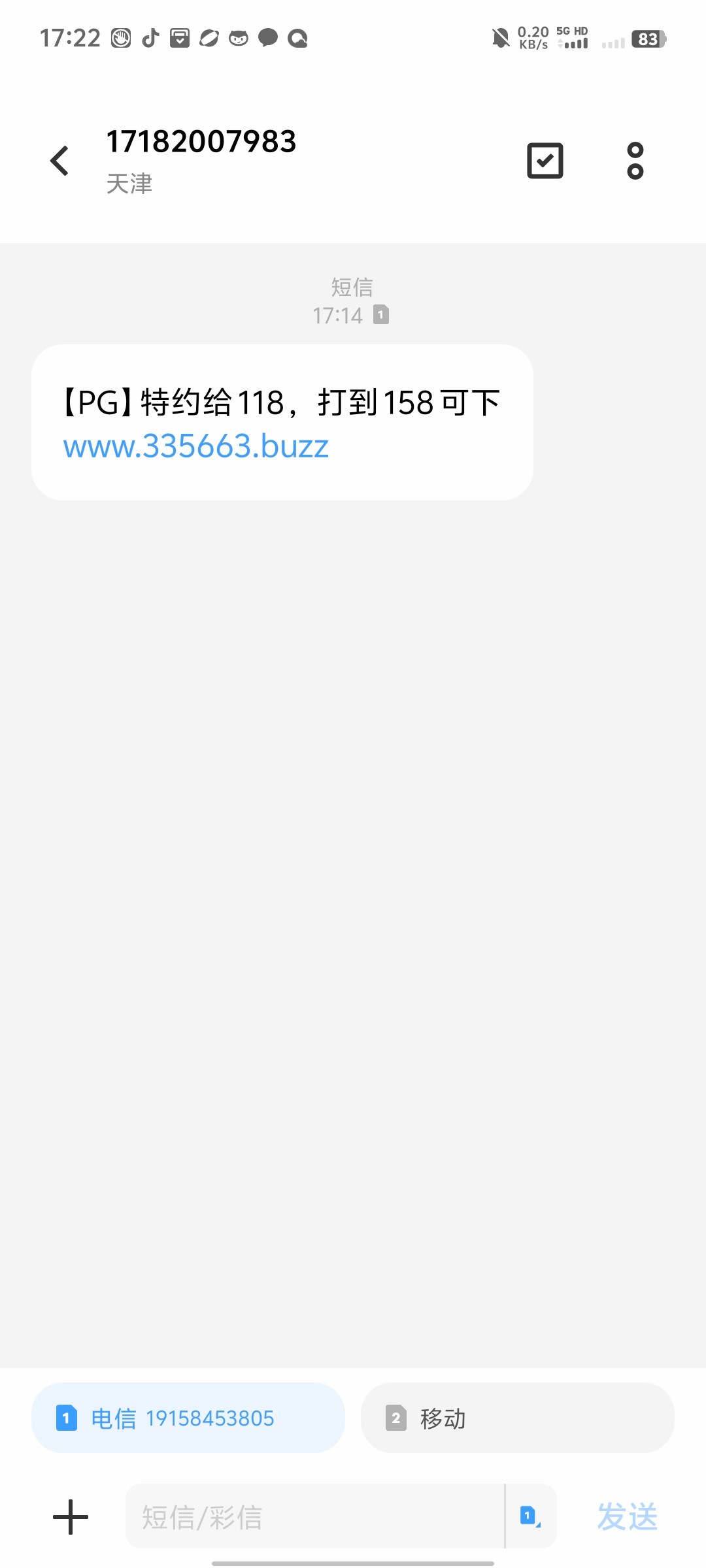Focus the 短信/彩信 message field

314,1516
